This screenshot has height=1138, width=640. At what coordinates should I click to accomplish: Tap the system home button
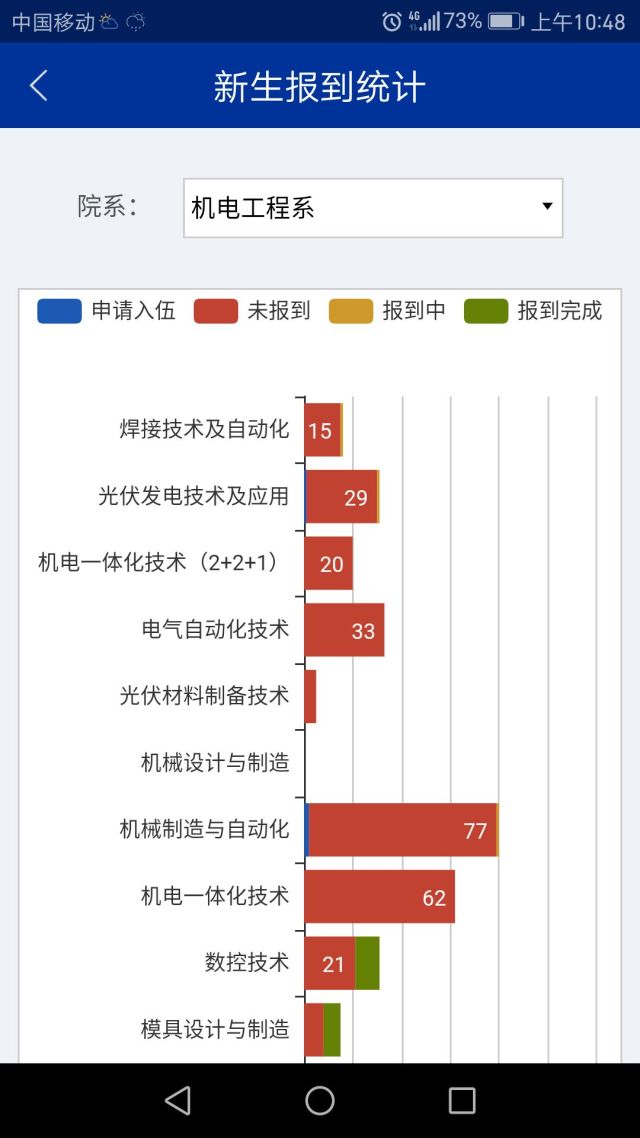[320, 1100]
